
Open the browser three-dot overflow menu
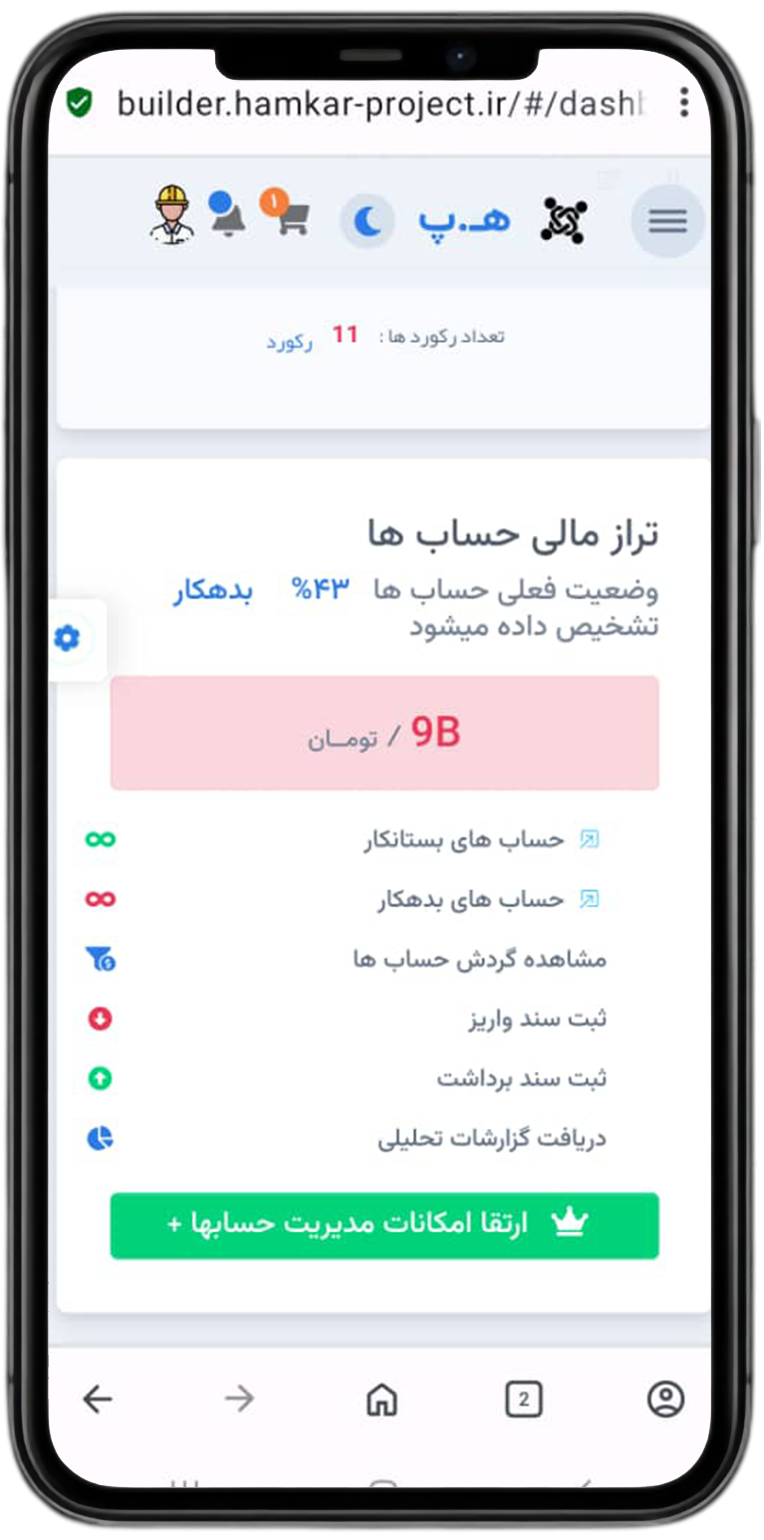[x=684, y=102]
